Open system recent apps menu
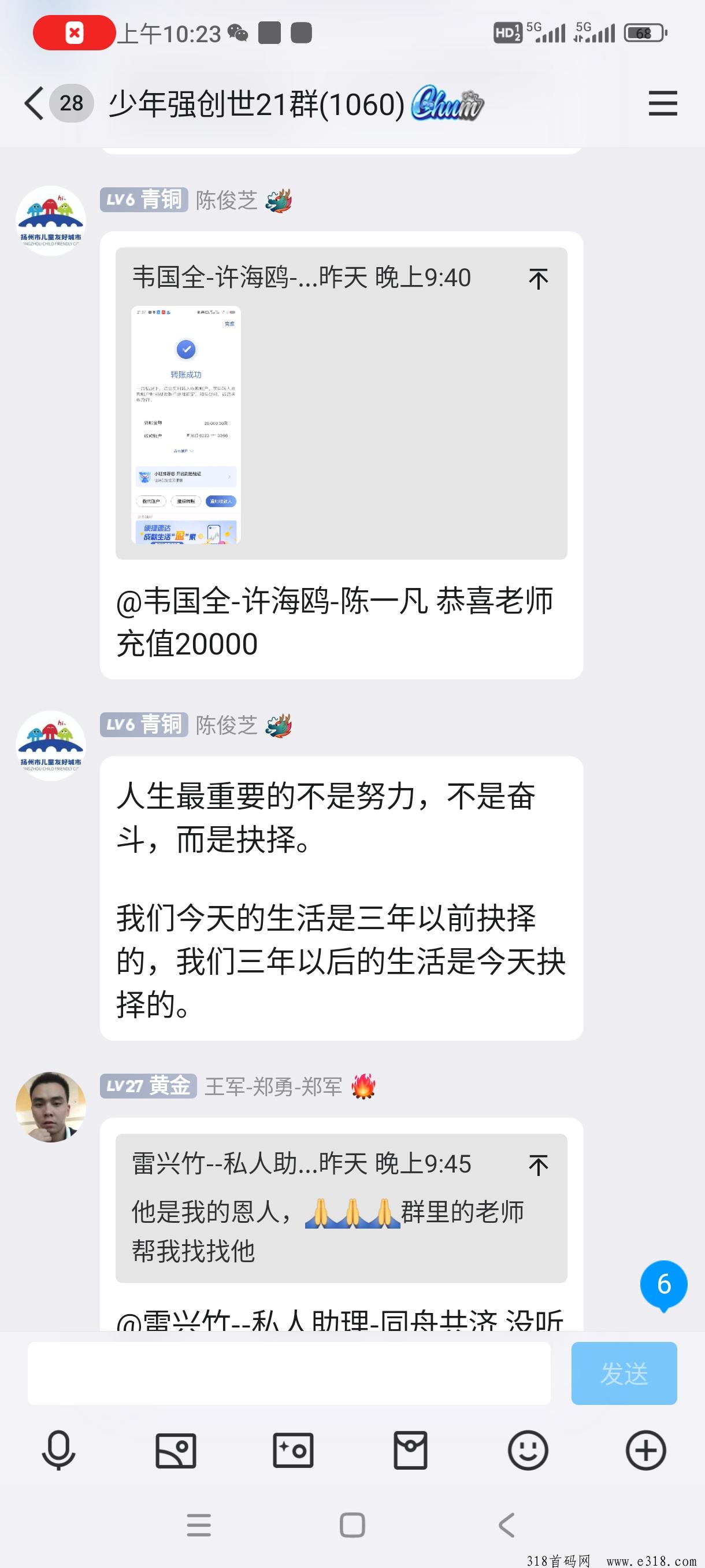This screenshot has width=705, height=1568. [198, 1525]
